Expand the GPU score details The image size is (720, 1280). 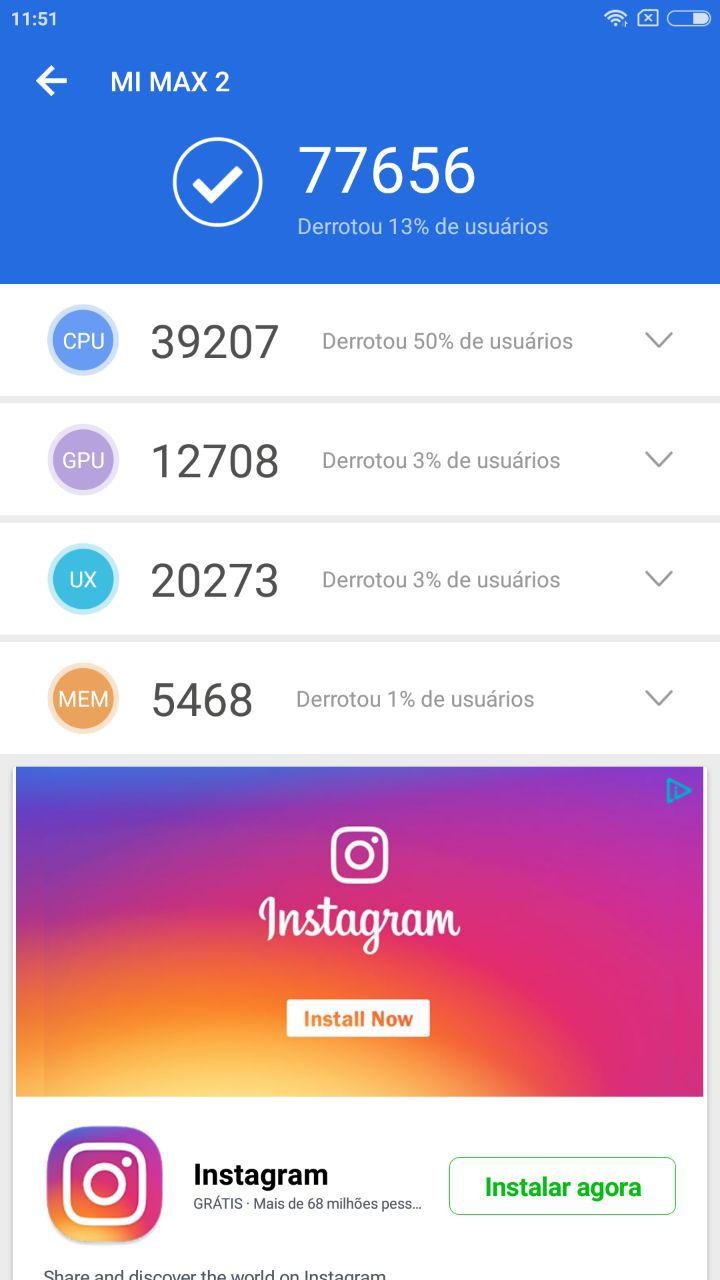[658, 460]
